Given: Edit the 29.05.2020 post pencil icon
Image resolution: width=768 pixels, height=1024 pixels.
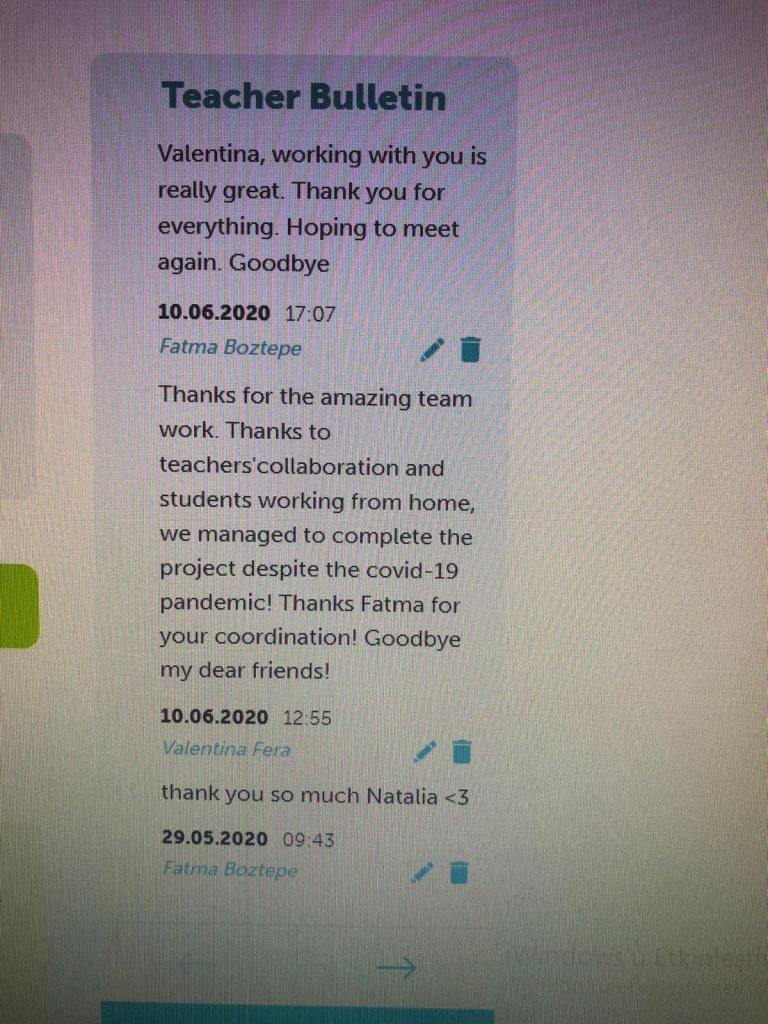Looking at the screenshot, I should point(423,872).
